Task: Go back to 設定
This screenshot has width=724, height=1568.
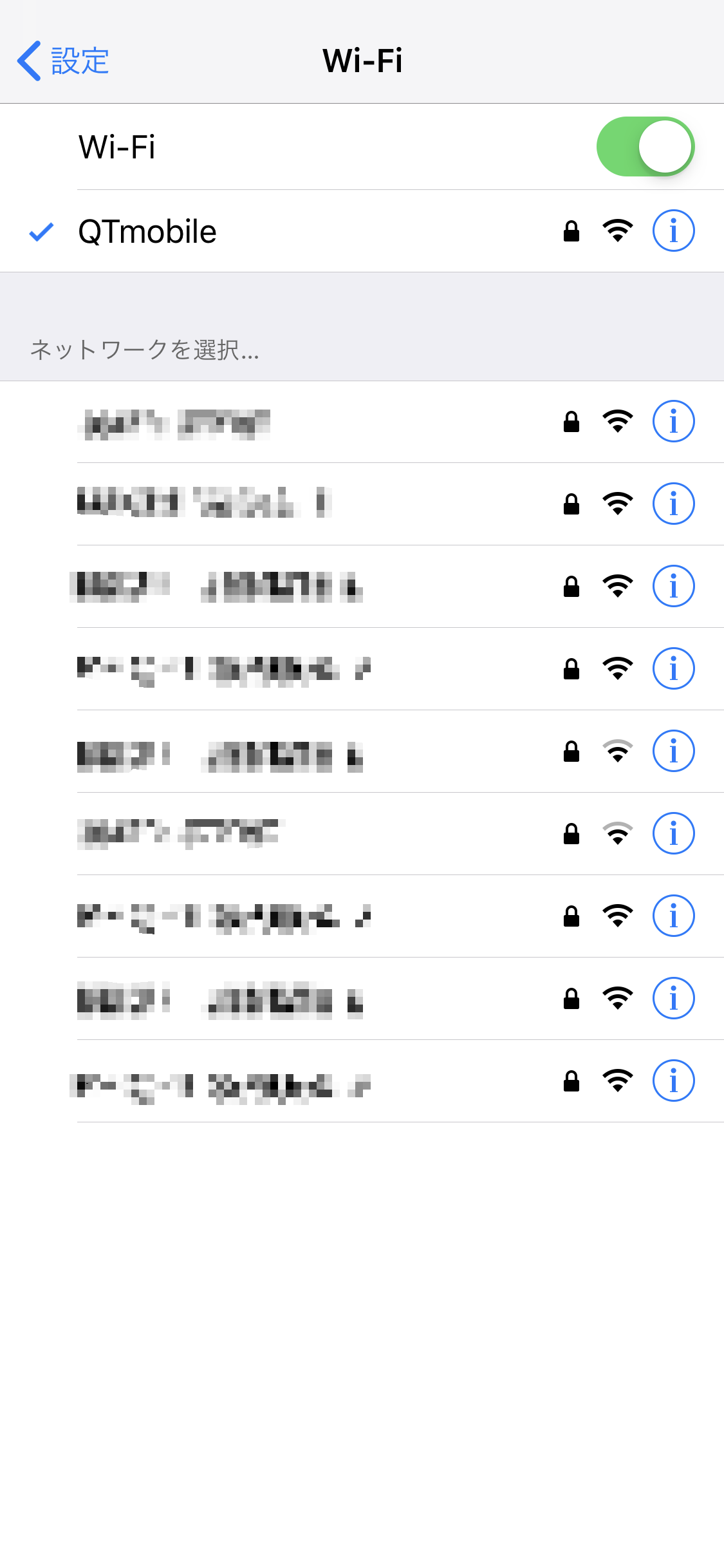Action: (x=63, y=61)
